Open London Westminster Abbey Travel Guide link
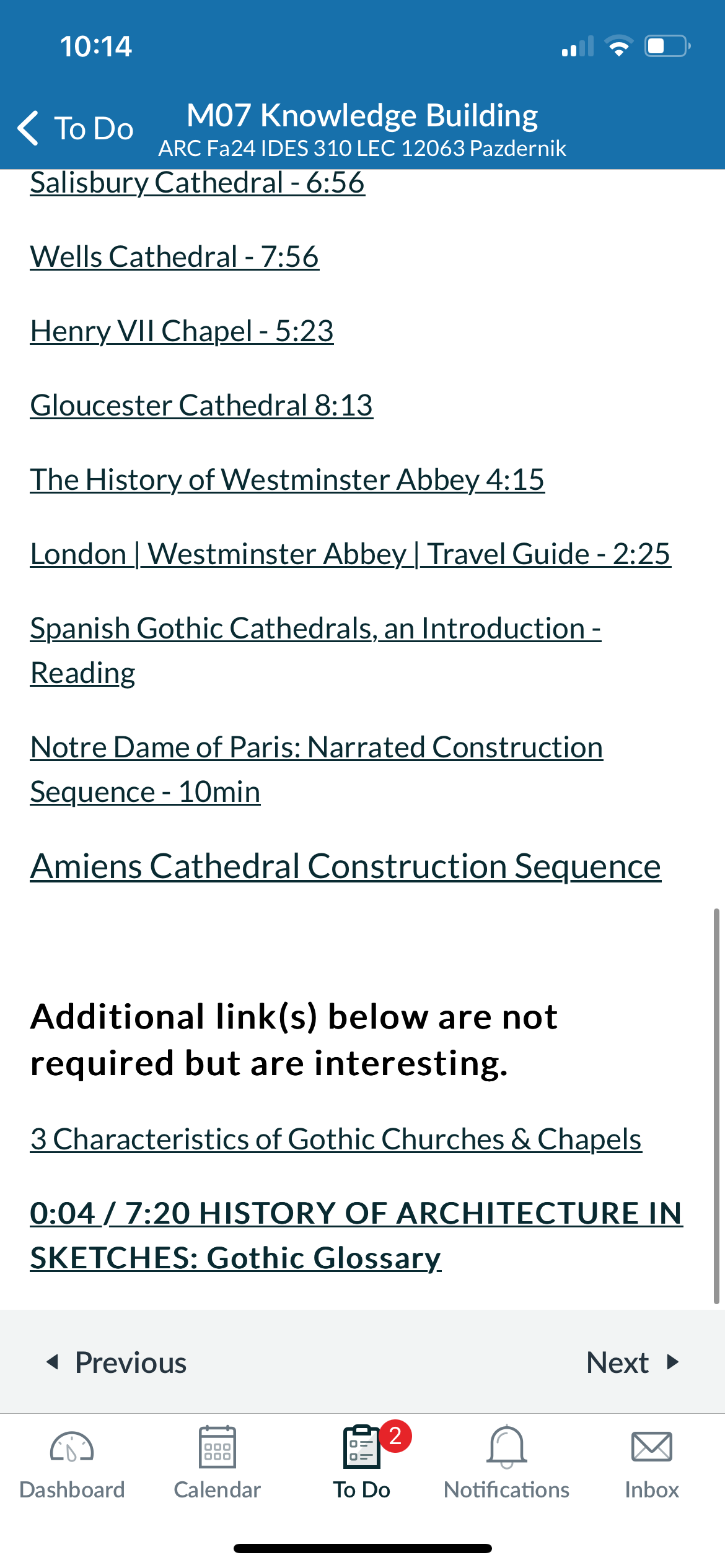The width and height of the screenshot is (725, 1568). (351, 554)
